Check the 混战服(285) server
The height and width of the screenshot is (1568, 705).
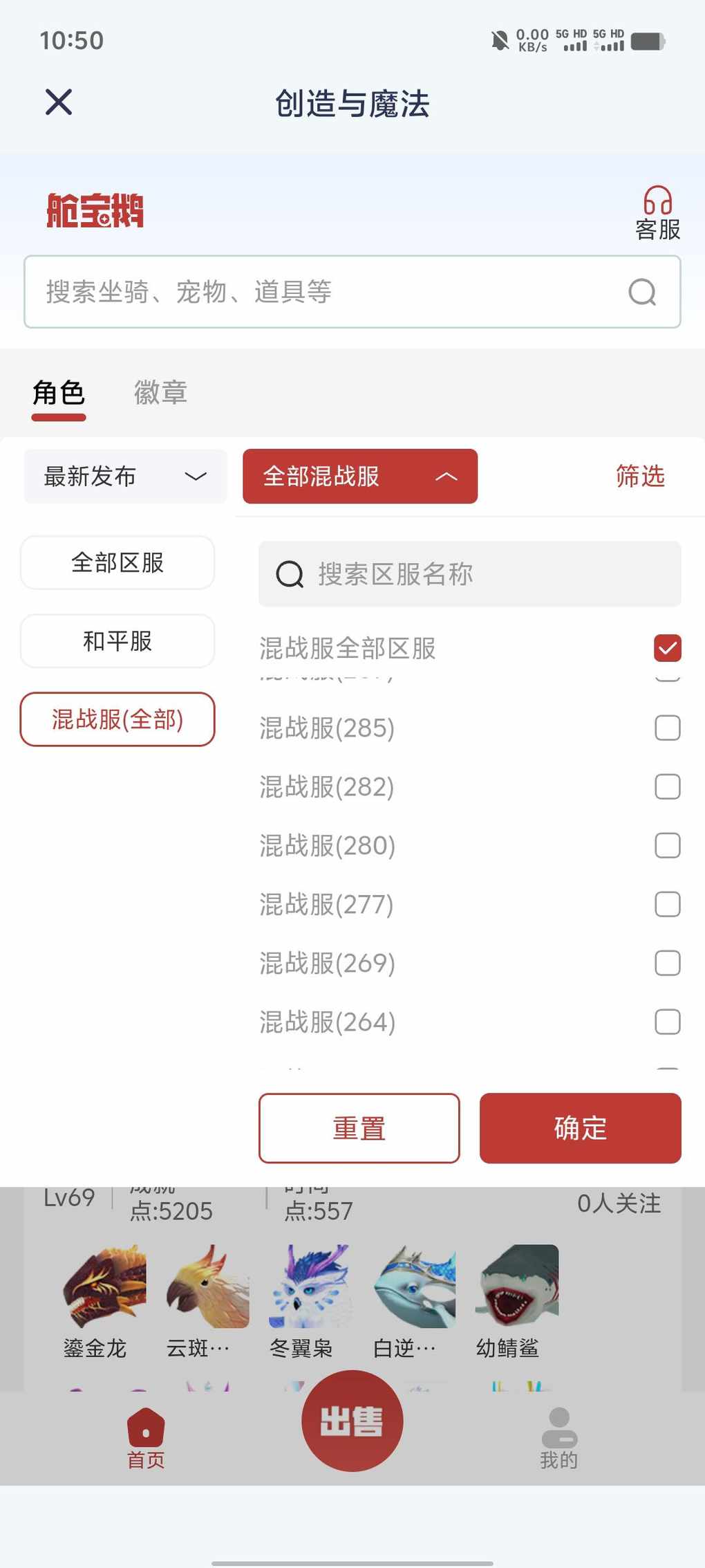click(667, 728)
